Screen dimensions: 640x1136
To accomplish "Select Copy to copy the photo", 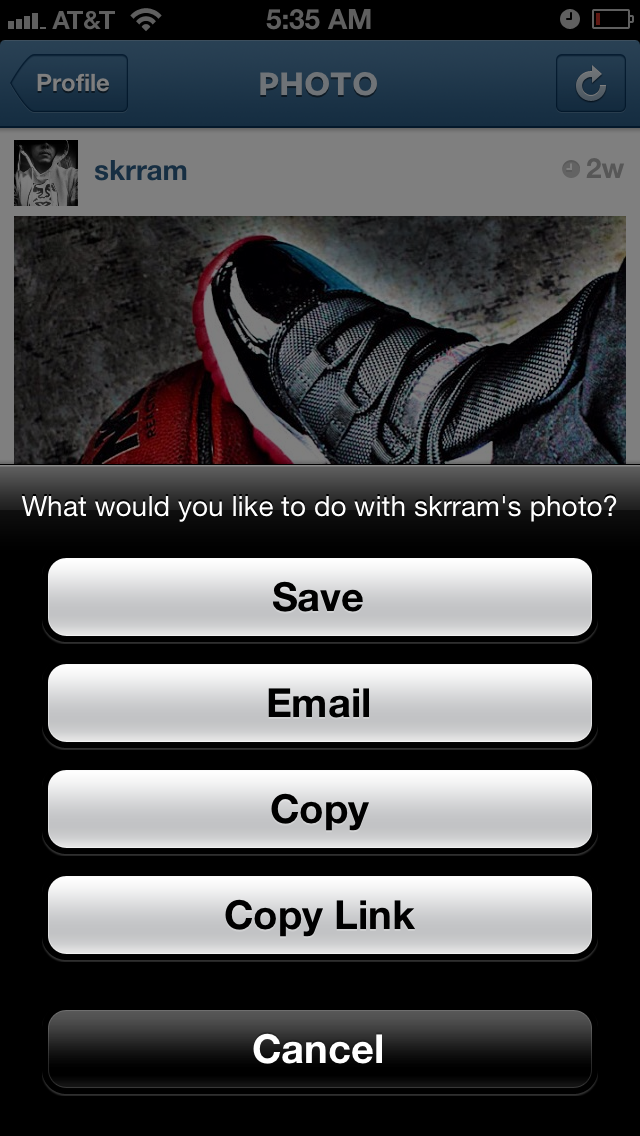I will click(x=319, y=809).
